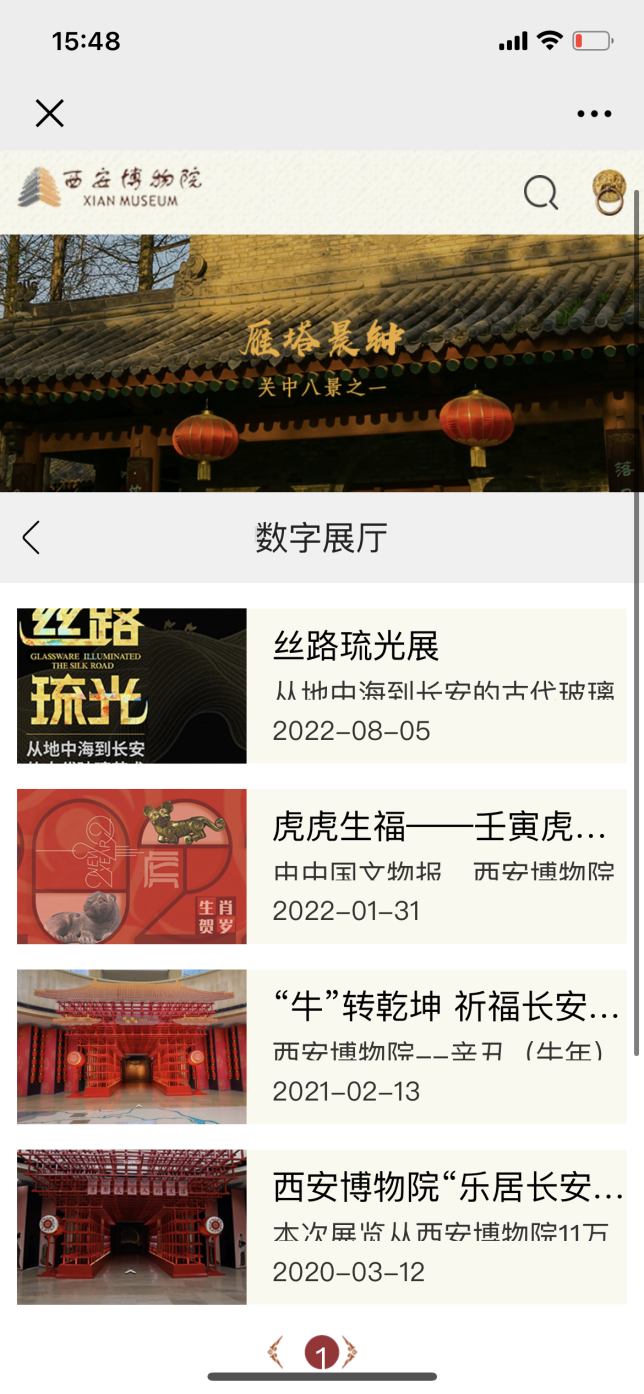Open the 雁塔晨钟 banner image
Screen dimensions: 644x1394
pyautogui.click(x=322, y=362)
